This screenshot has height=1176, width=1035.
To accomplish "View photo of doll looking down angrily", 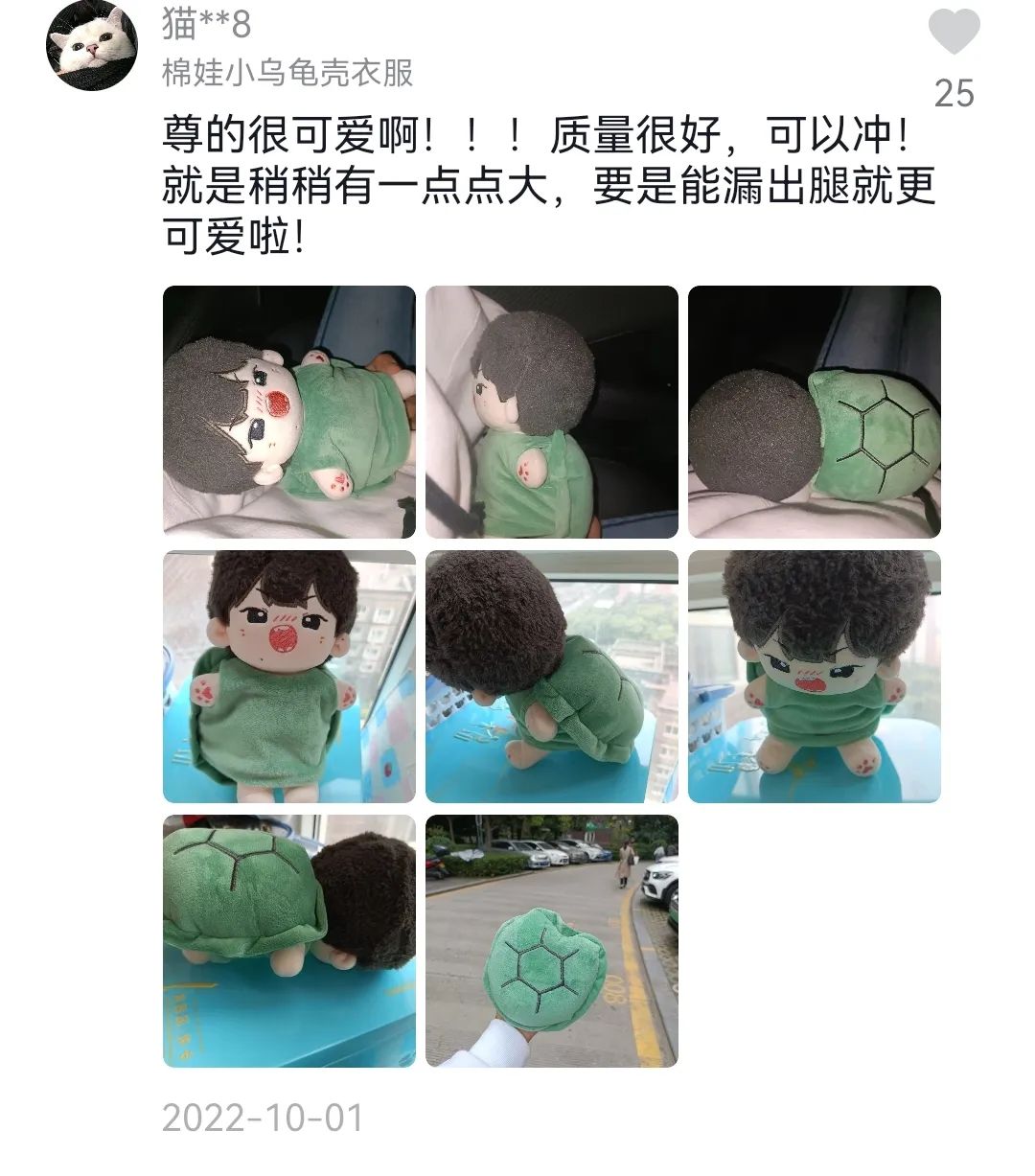I will point(815,677).
